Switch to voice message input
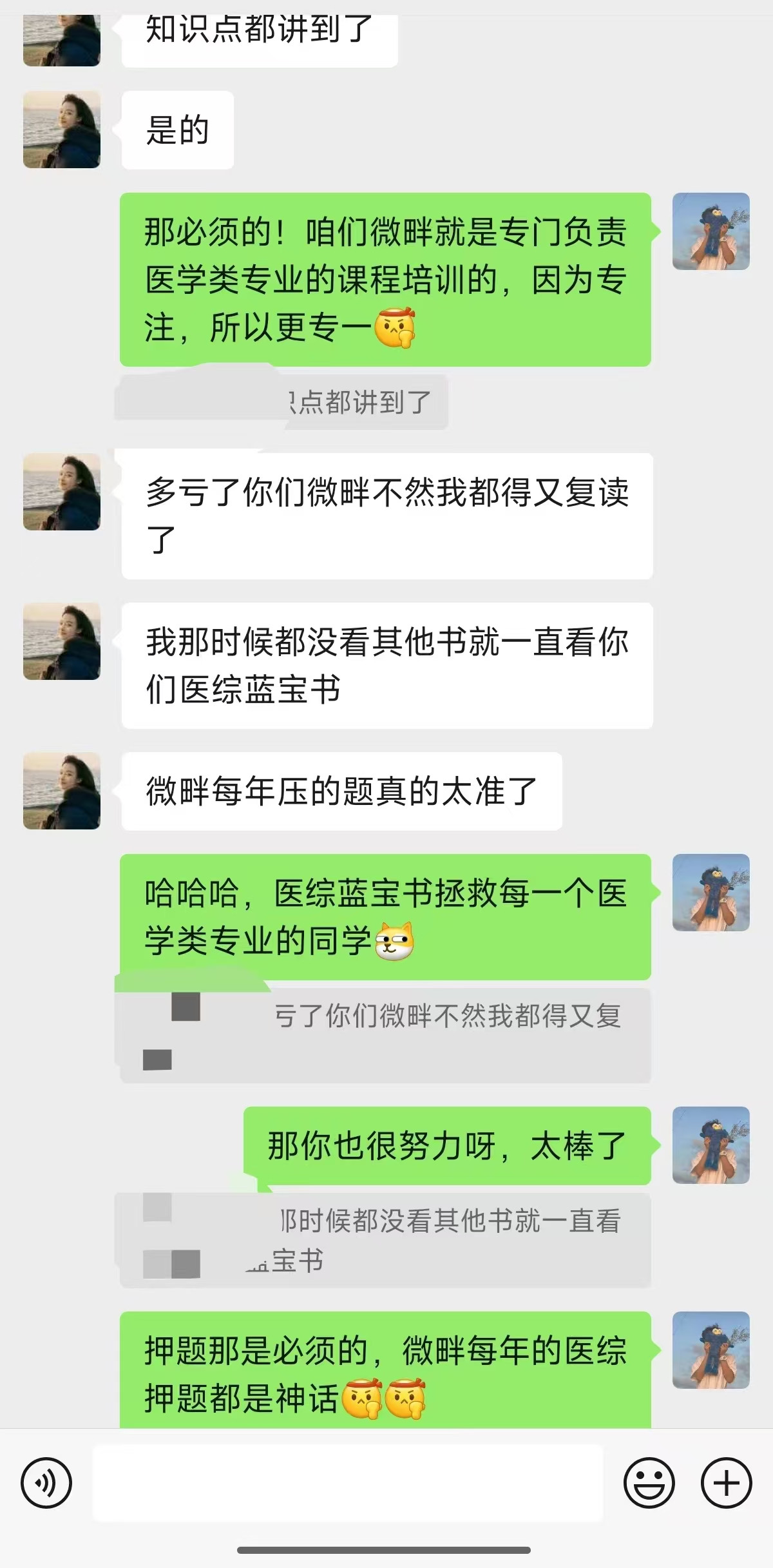Screen dimensions: 773x1568 point(46,1482)
